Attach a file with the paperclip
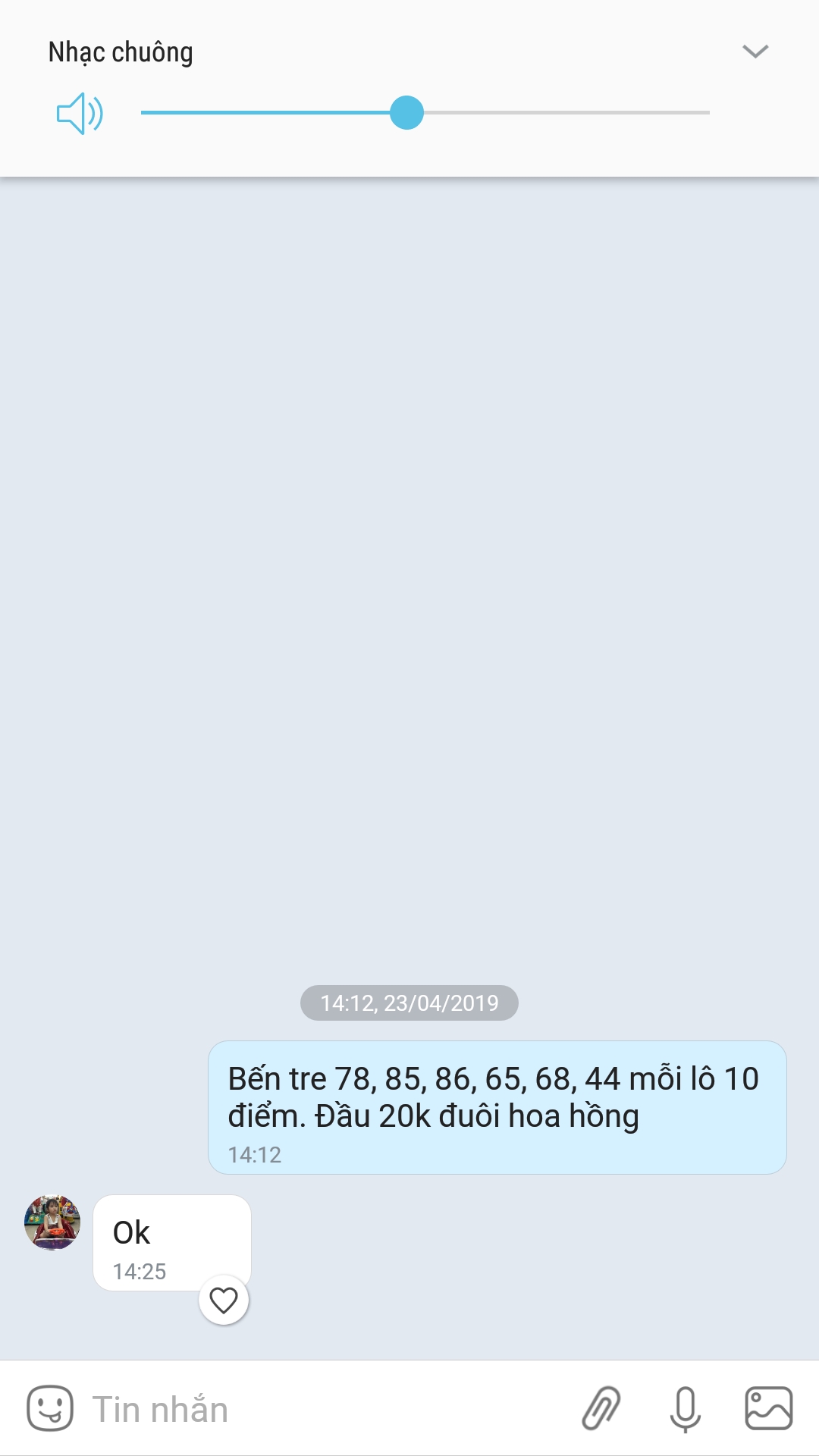The image size is (819, 1456). coord(601,1408)
